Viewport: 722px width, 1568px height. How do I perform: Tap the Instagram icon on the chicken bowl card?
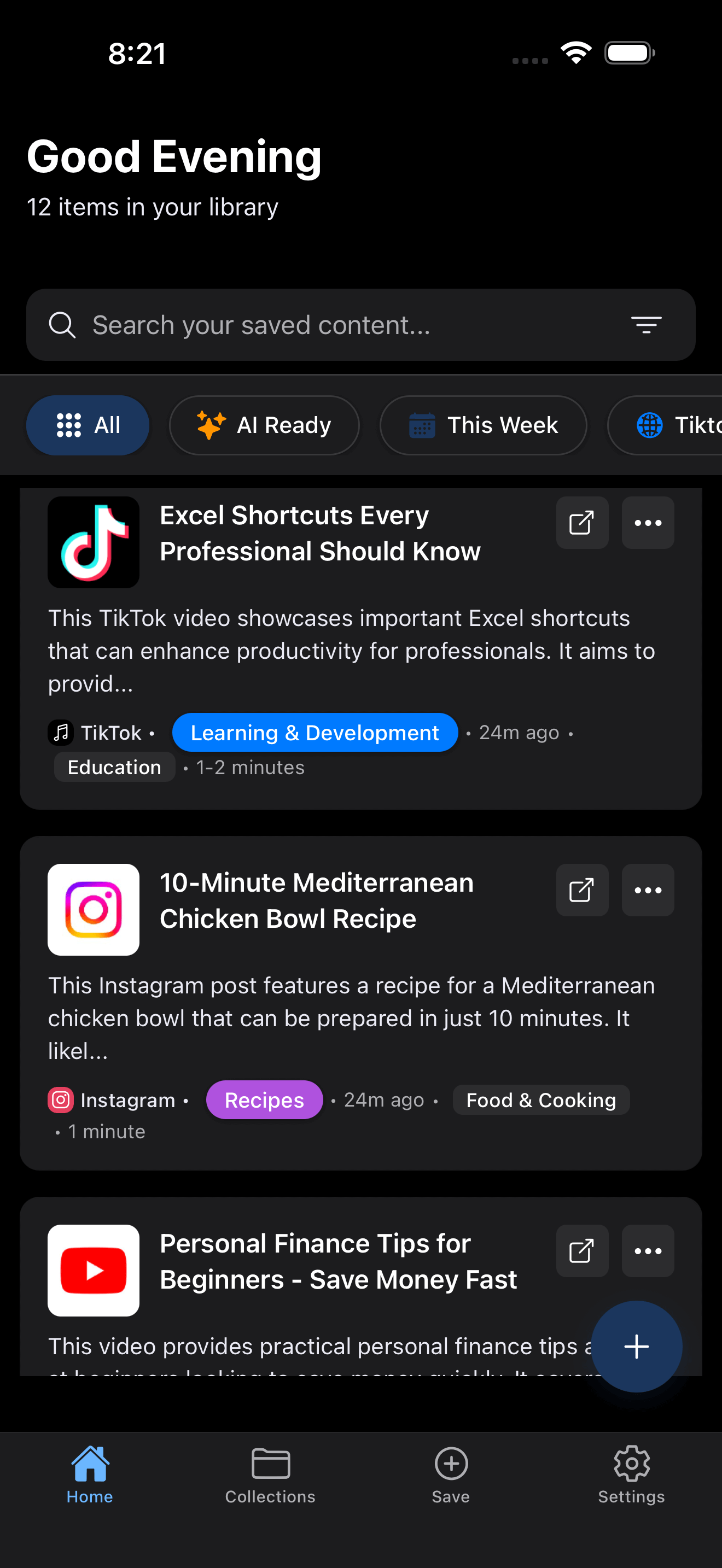pos(92,909)
